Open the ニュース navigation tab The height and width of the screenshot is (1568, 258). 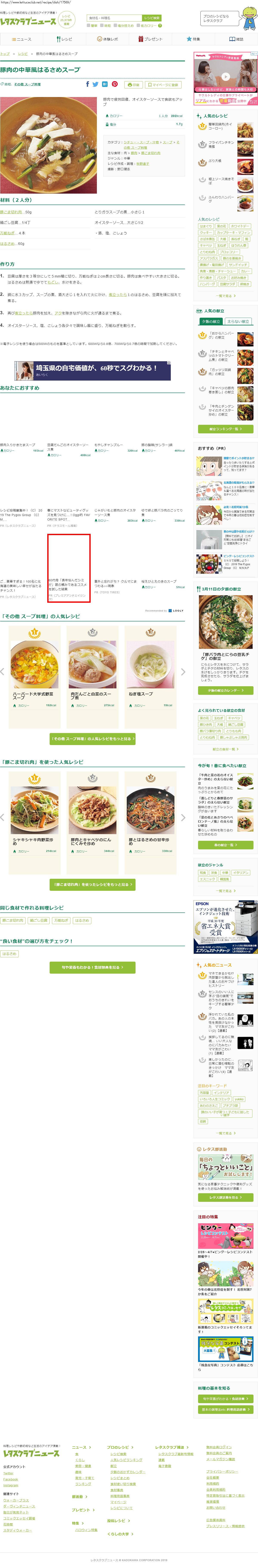tap(21, 39)
